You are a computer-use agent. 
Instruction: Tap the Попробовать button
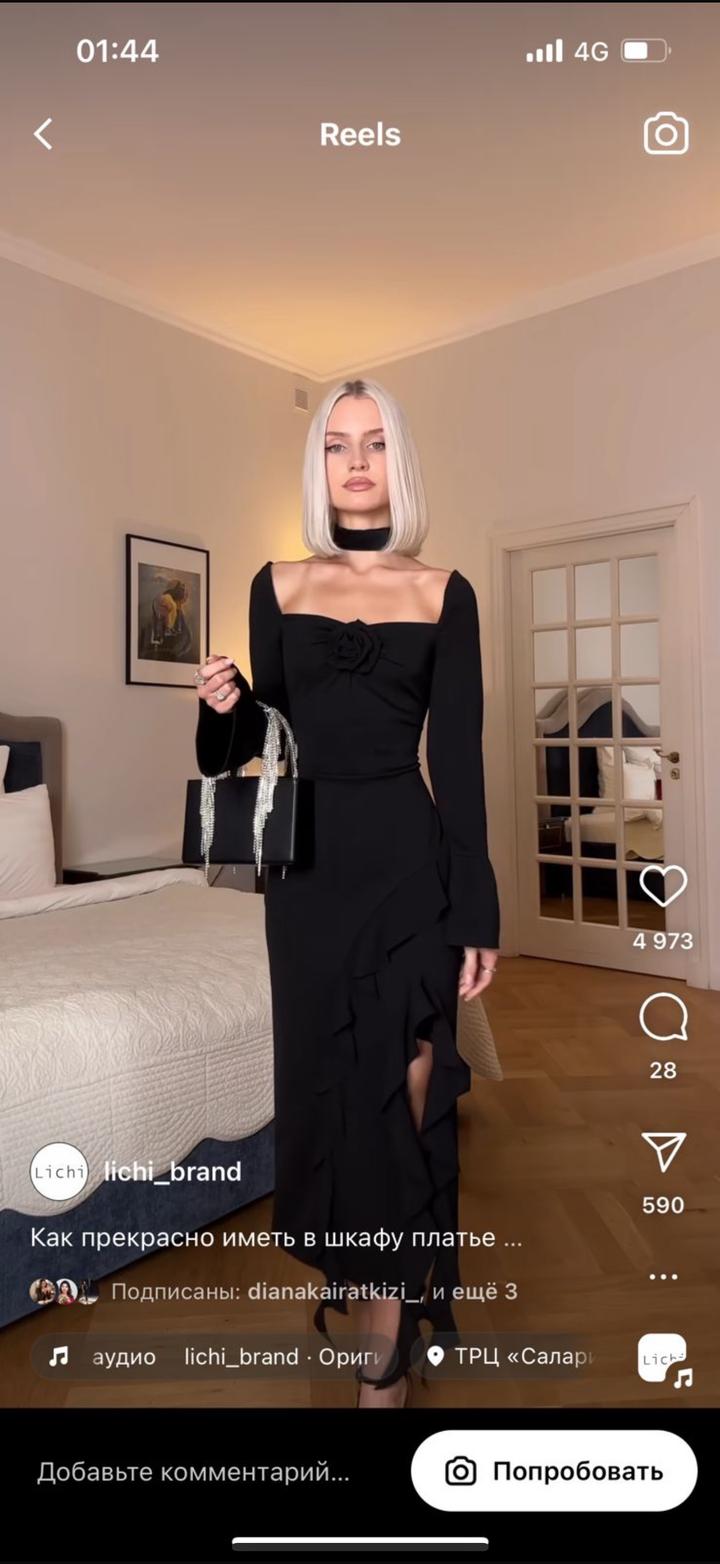(554, 1471)
